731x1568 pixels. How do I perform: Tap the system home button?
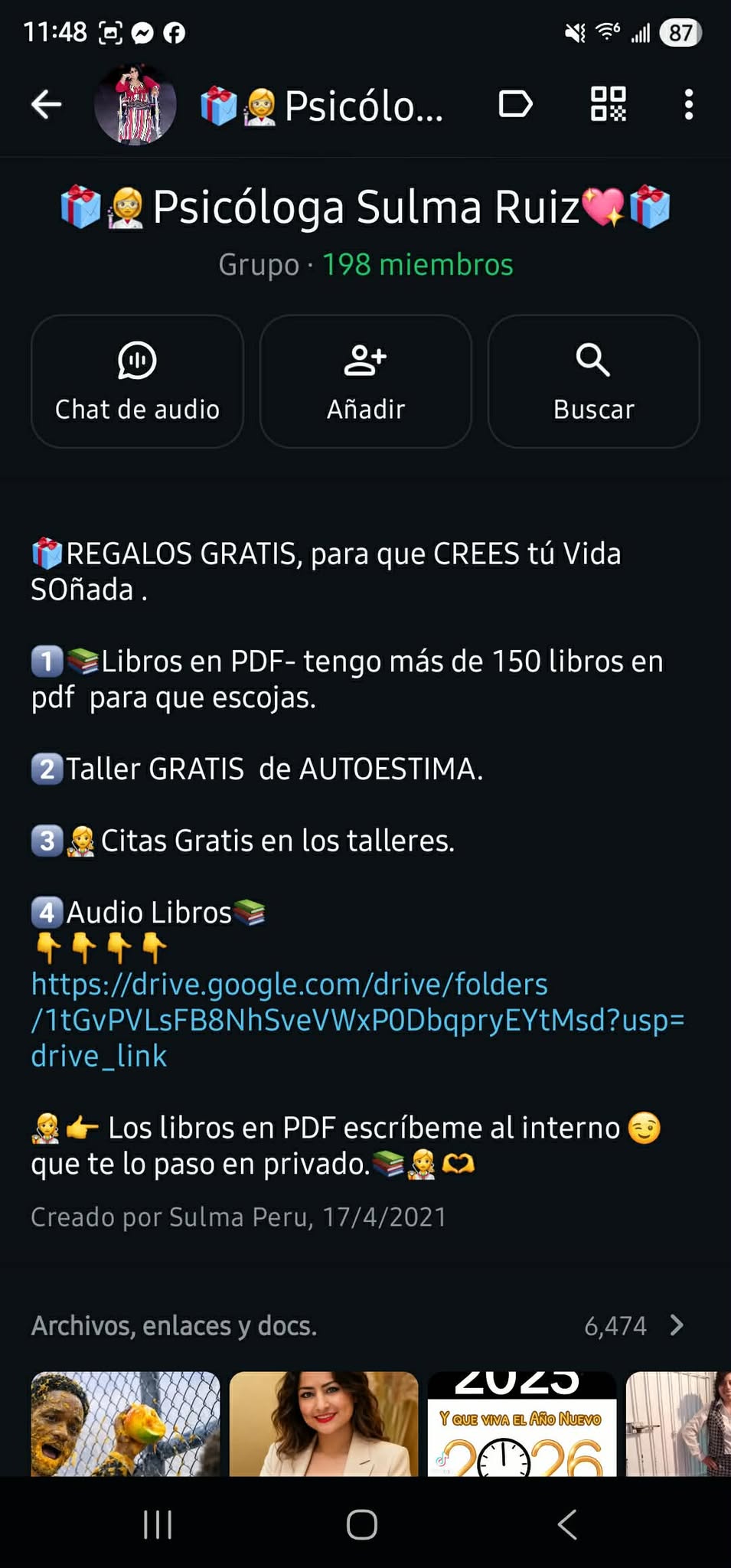click(361, 1524)
